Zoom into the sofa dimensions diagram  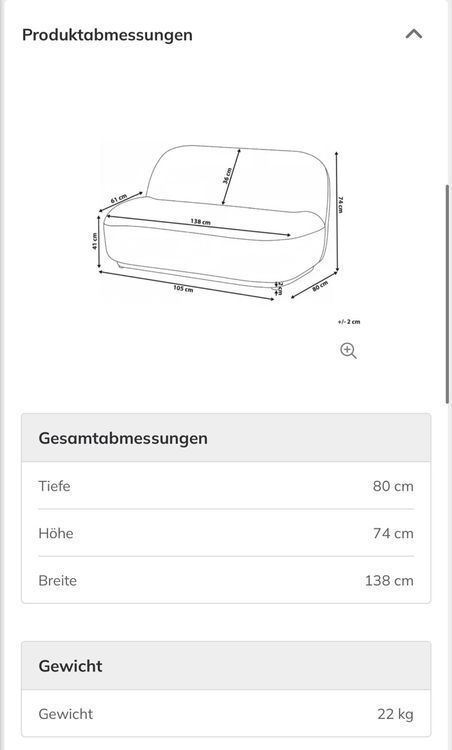[348, 351]
